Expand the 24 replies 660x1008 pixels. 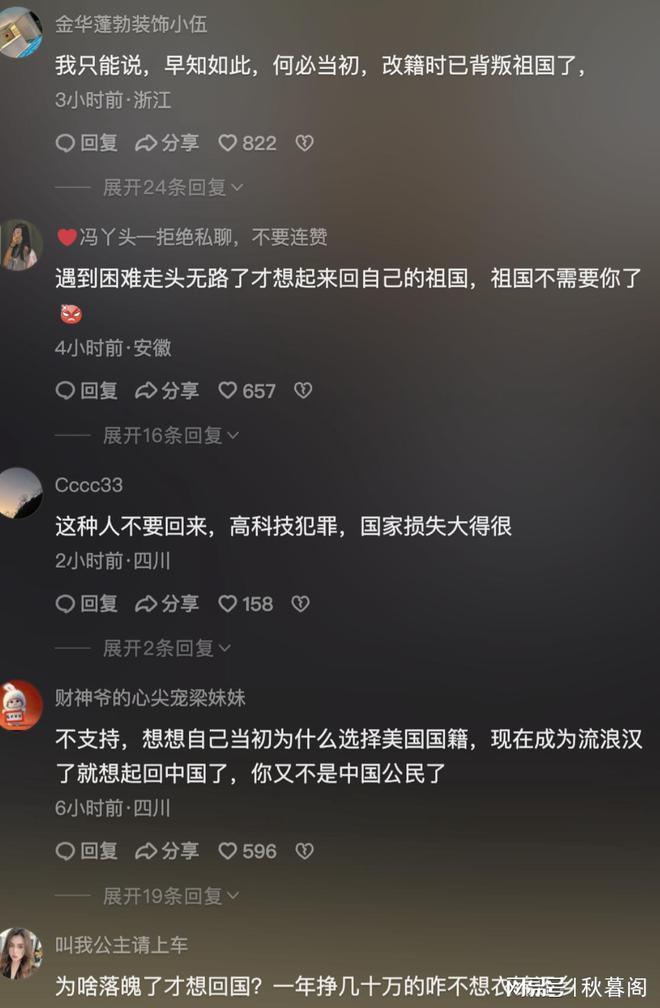[173, 187]
